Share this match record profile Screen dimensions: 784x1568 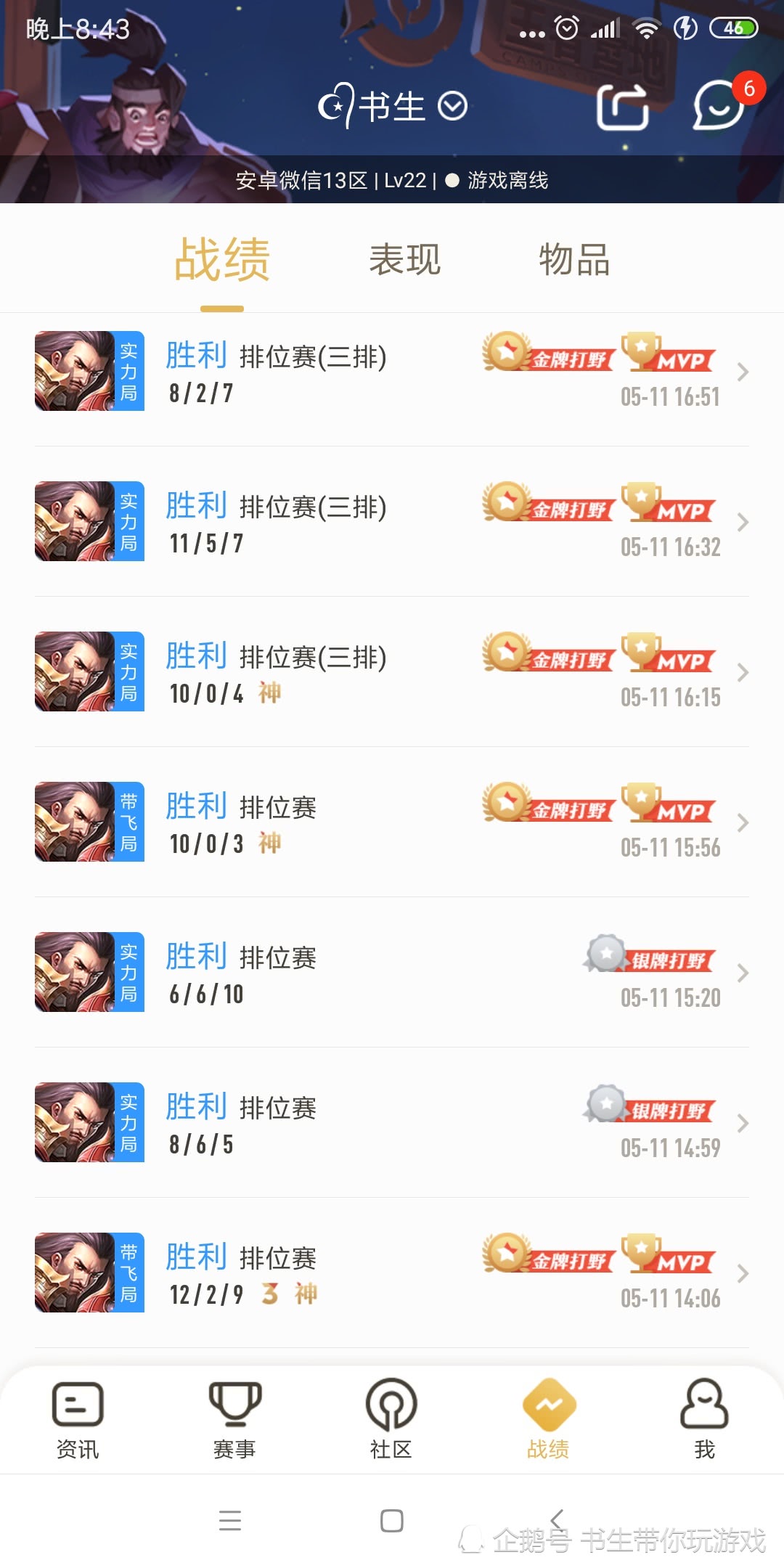coord(622,107)
